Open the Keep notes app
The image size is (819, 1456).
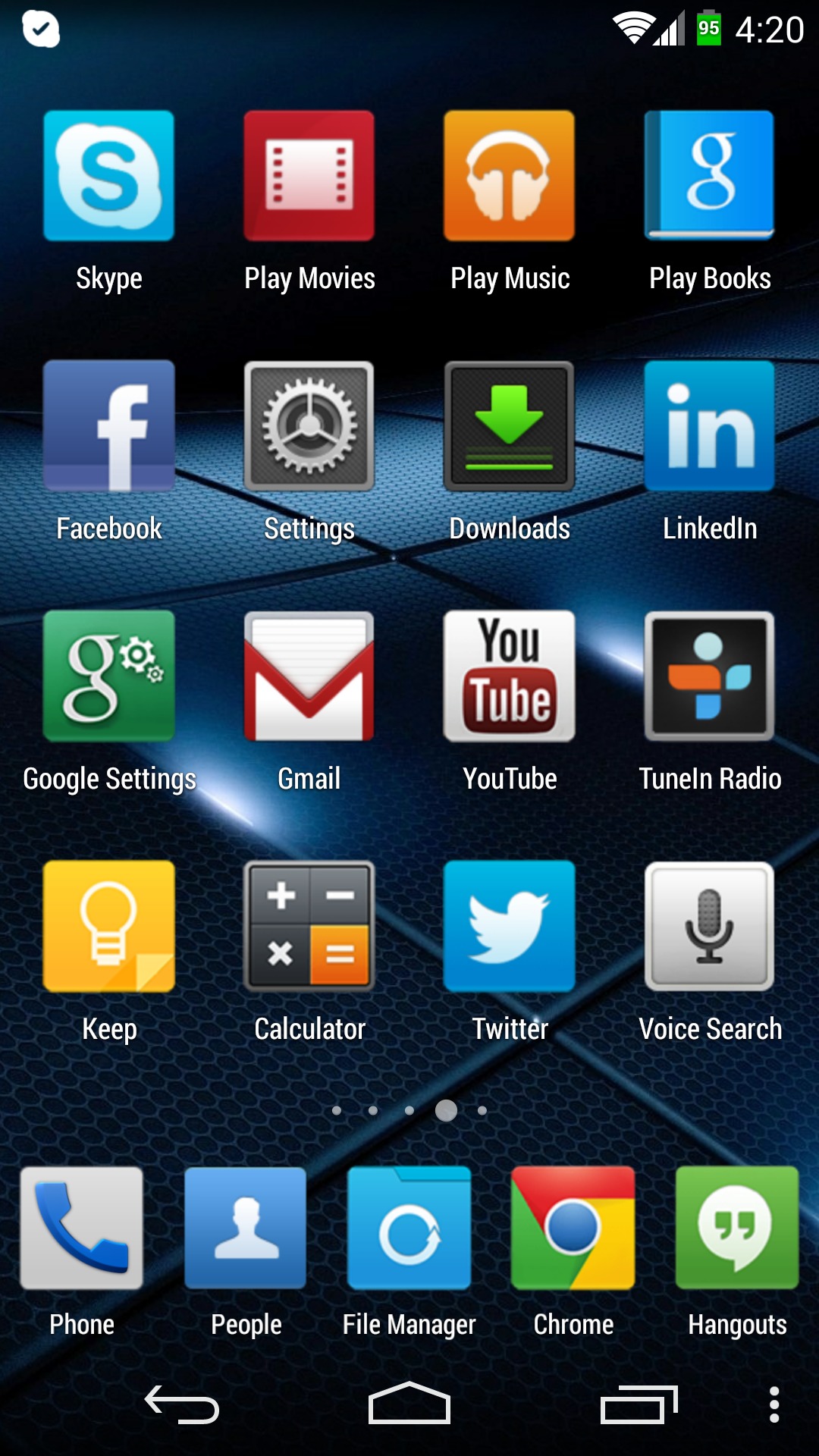pyautogui.click(x=109, y=927)
